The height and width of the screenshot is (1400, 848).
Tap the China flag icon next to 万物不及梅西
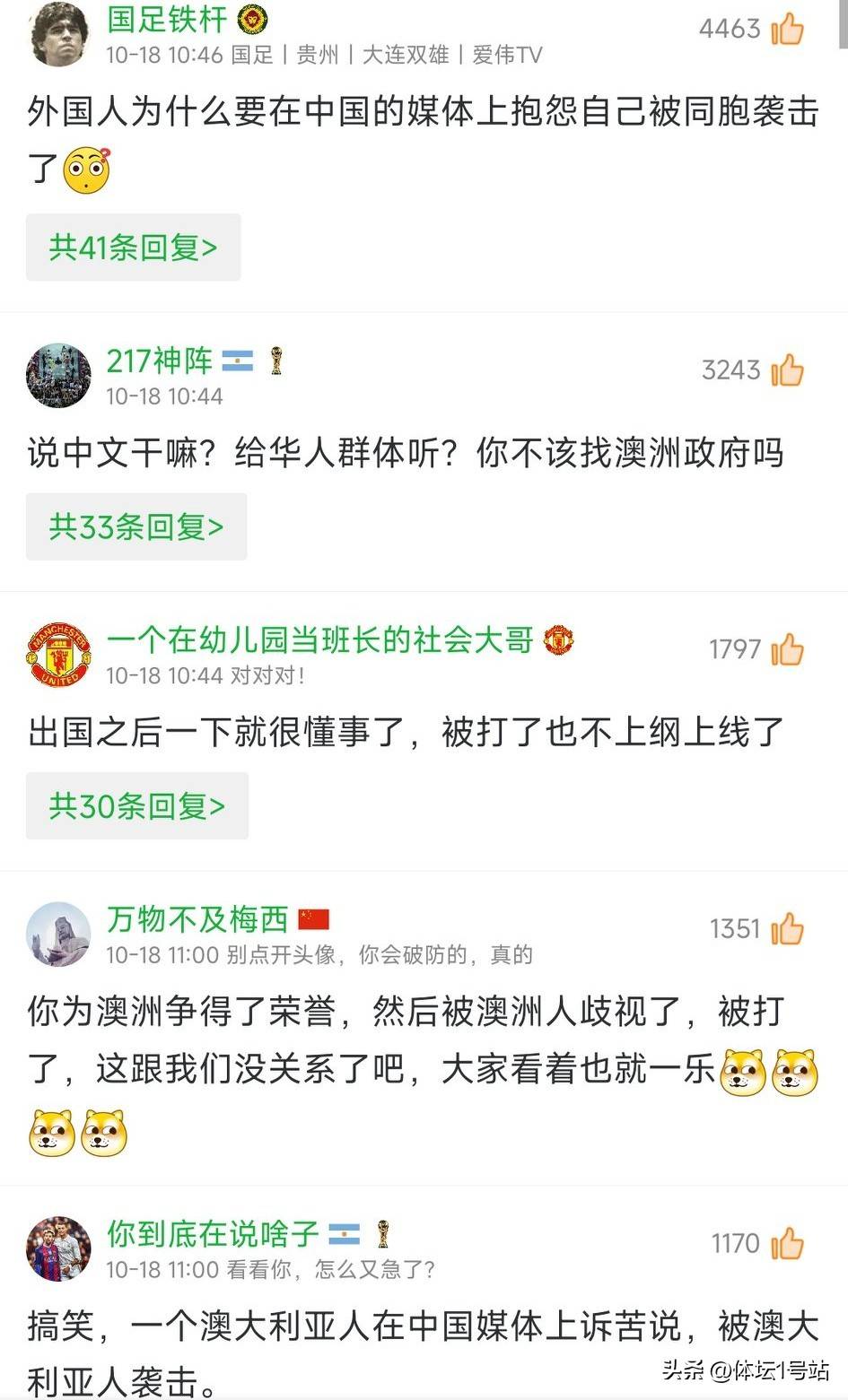(x=313, y=919)
